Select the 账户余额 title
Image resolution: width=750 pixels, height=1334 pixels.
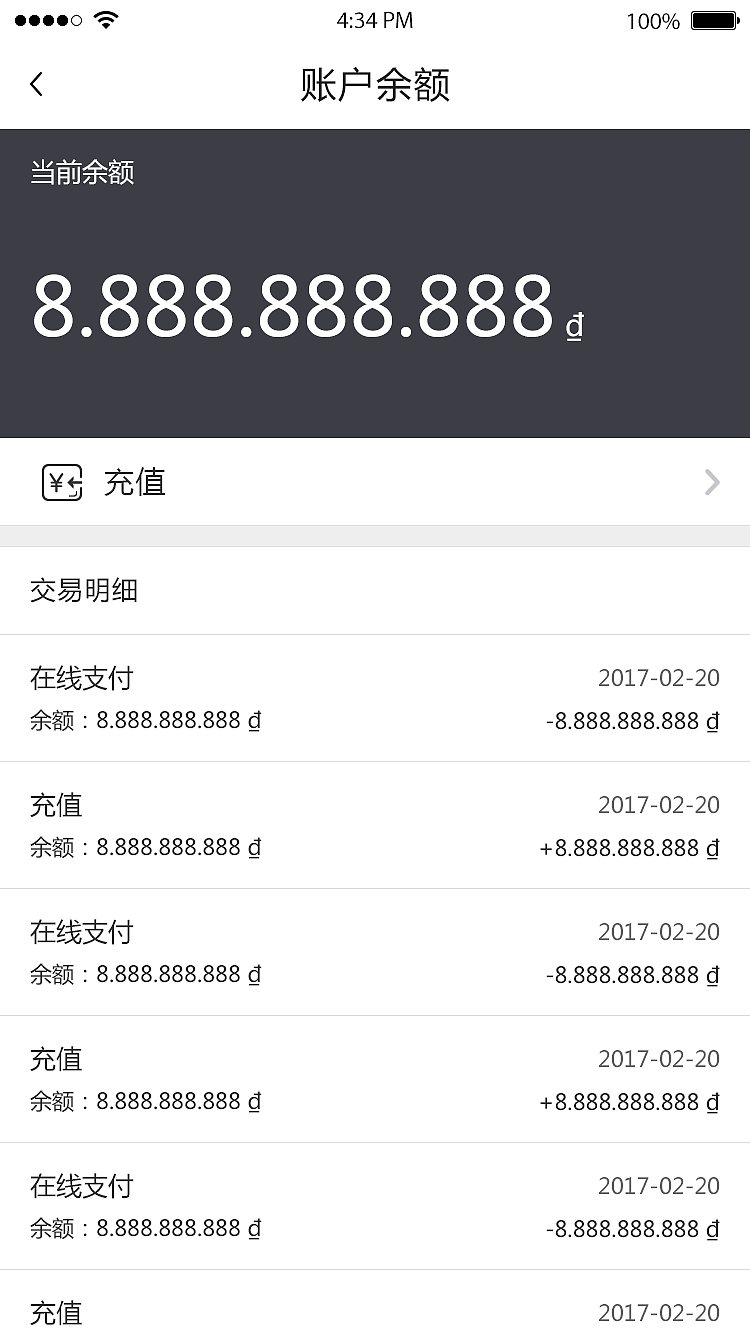click(x=373, y=86)
